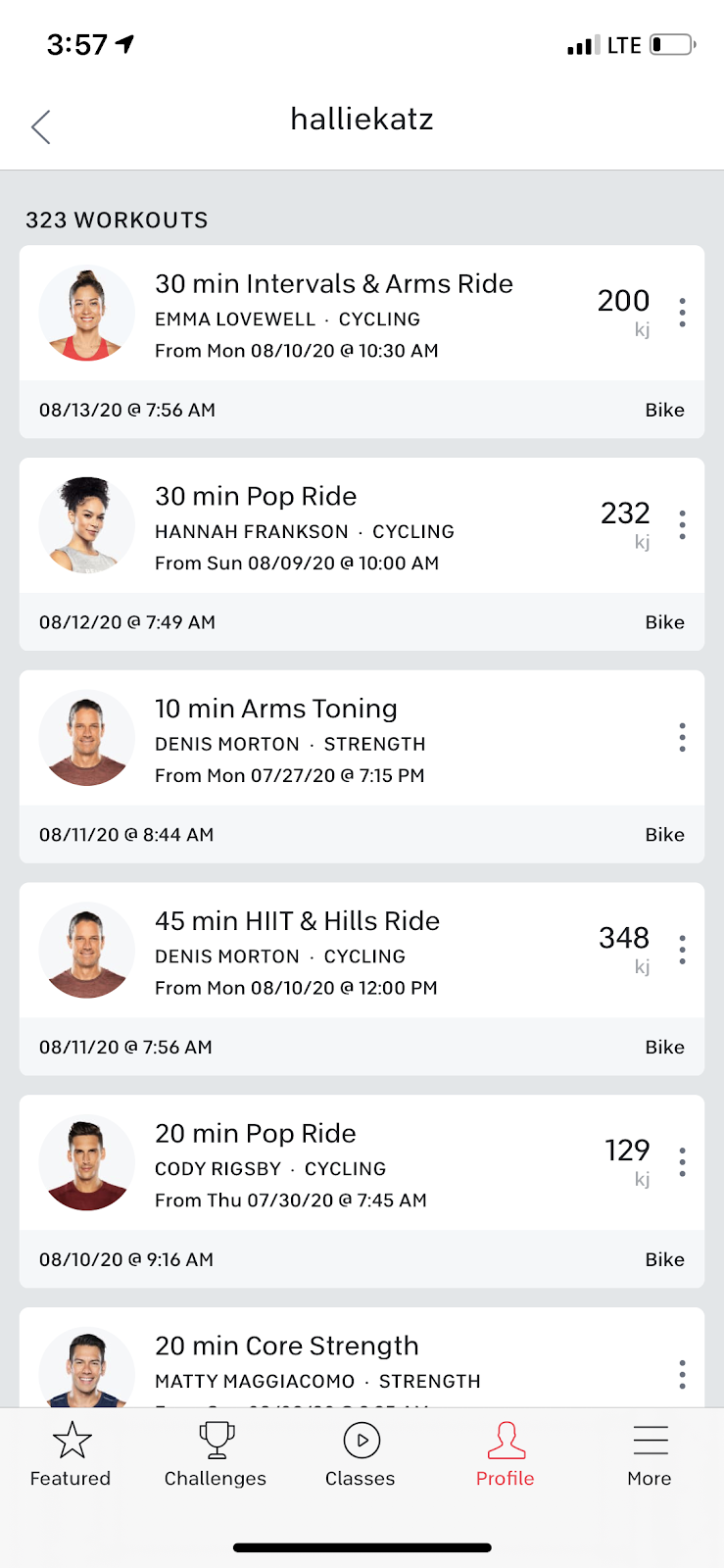The image size is (724, 1568).
Task: Switch to the Classes tab
Action: tap(361, 1455)
